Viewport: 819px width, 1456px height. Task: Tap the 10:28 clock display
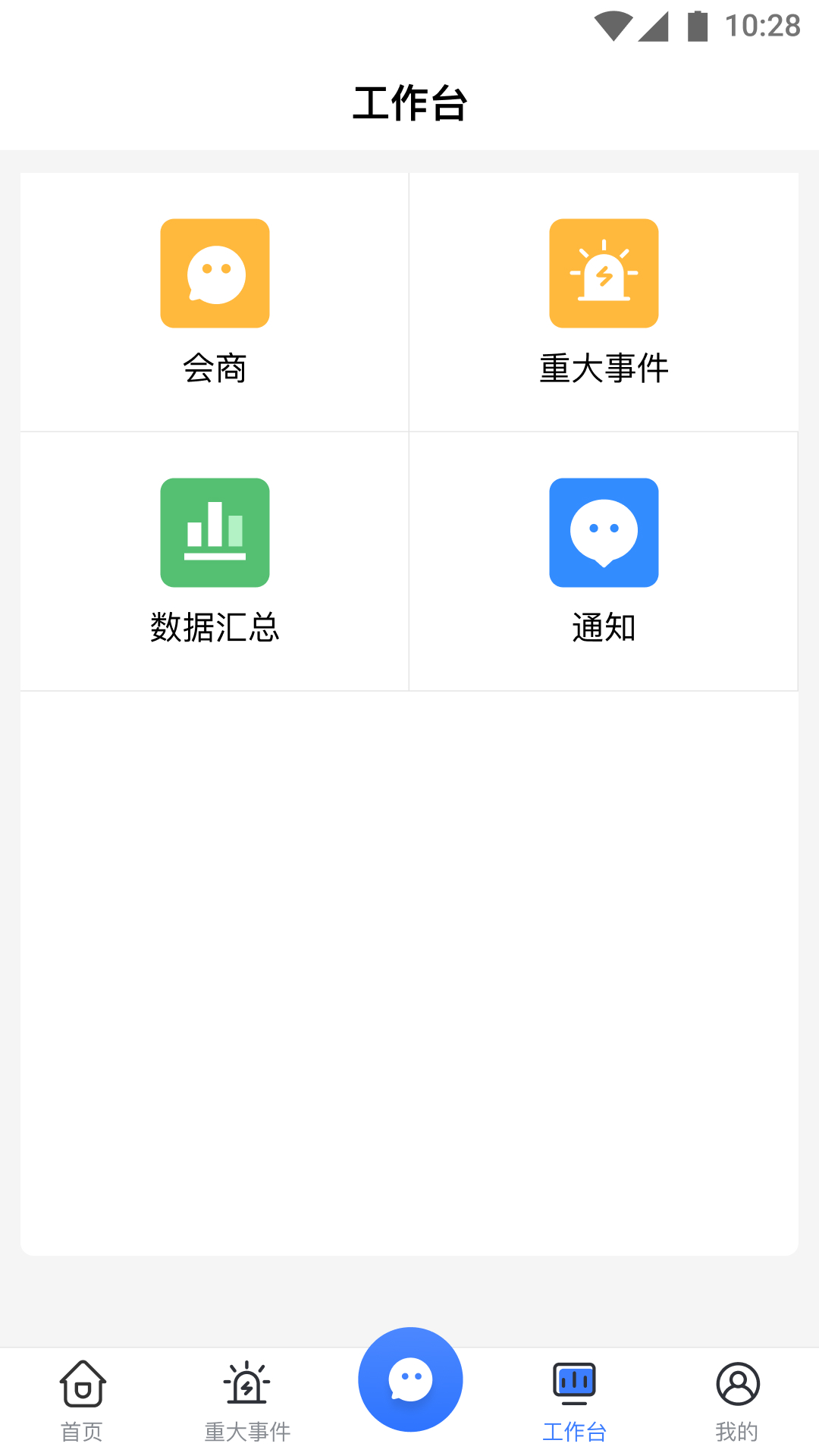[762, 24]
